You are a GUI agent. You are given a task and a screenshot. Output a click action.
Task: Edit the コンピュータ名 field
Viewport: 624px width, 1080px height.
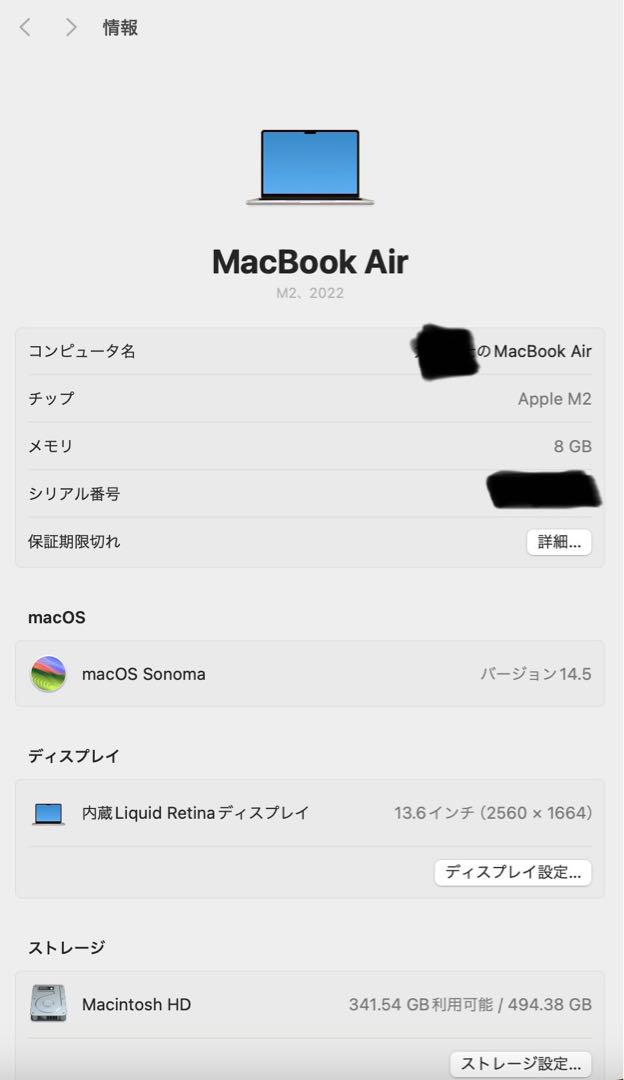pos(310,351)
